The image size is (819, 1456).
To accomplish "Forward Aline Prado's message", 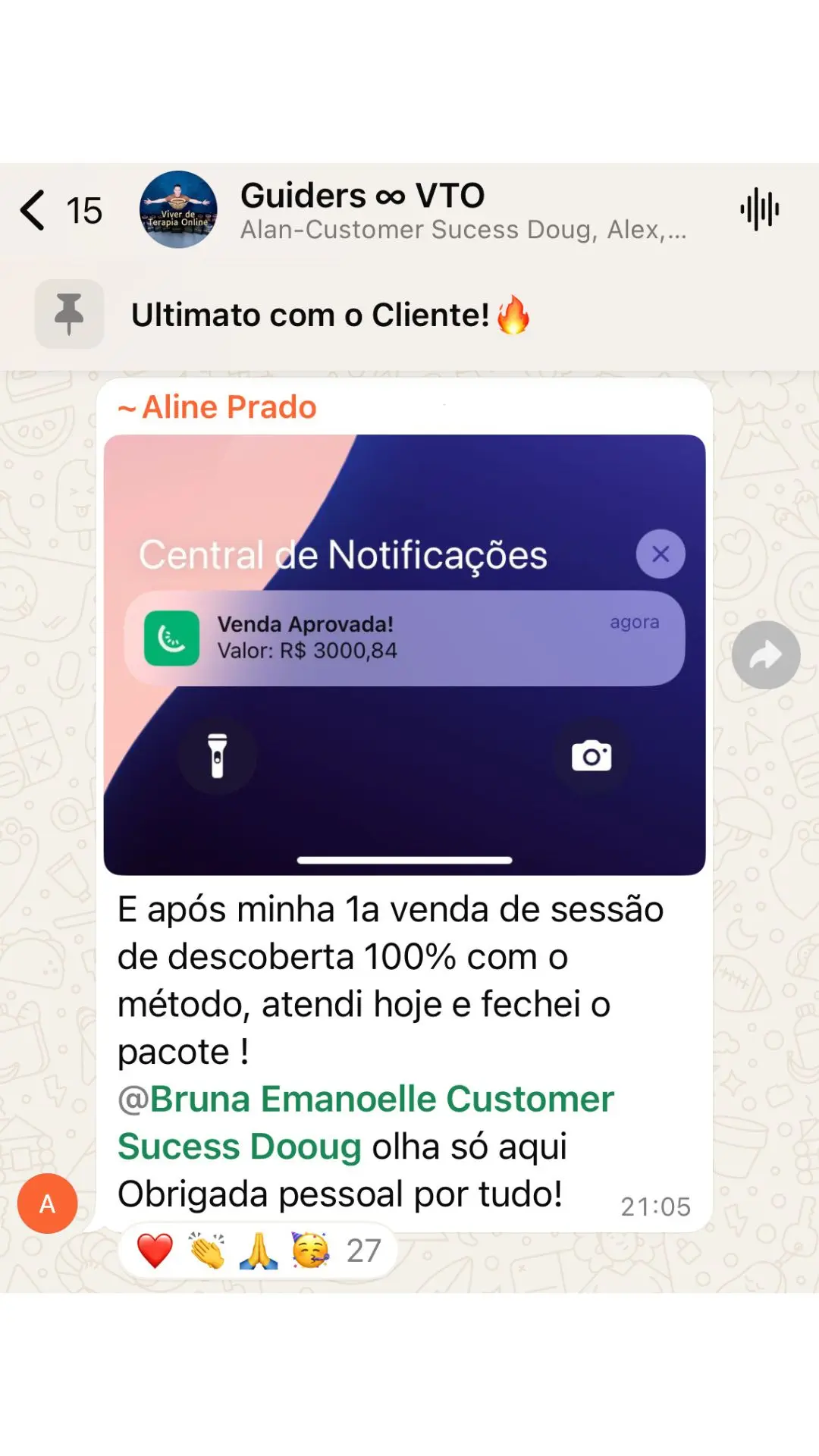I will [765, 655].
